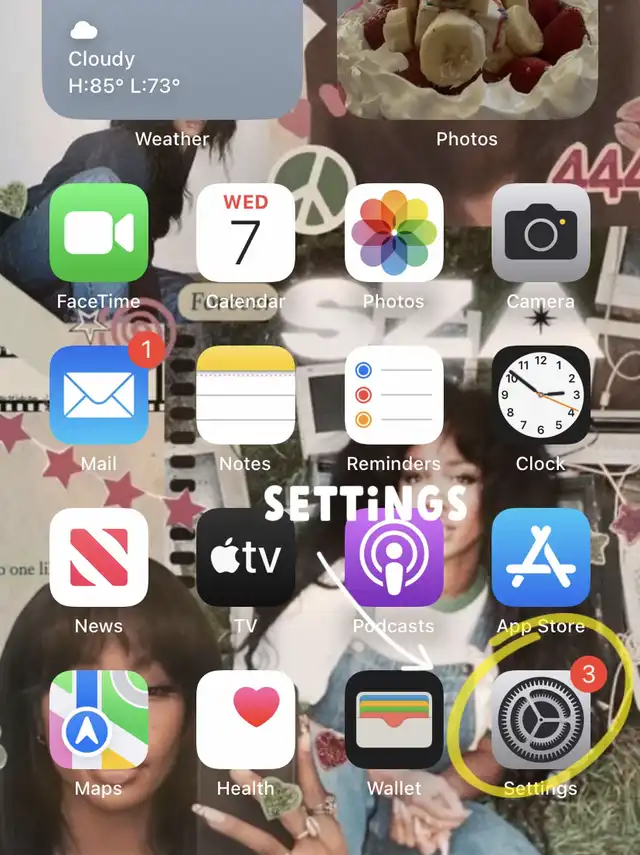Open the App Store

click(541, 557)
